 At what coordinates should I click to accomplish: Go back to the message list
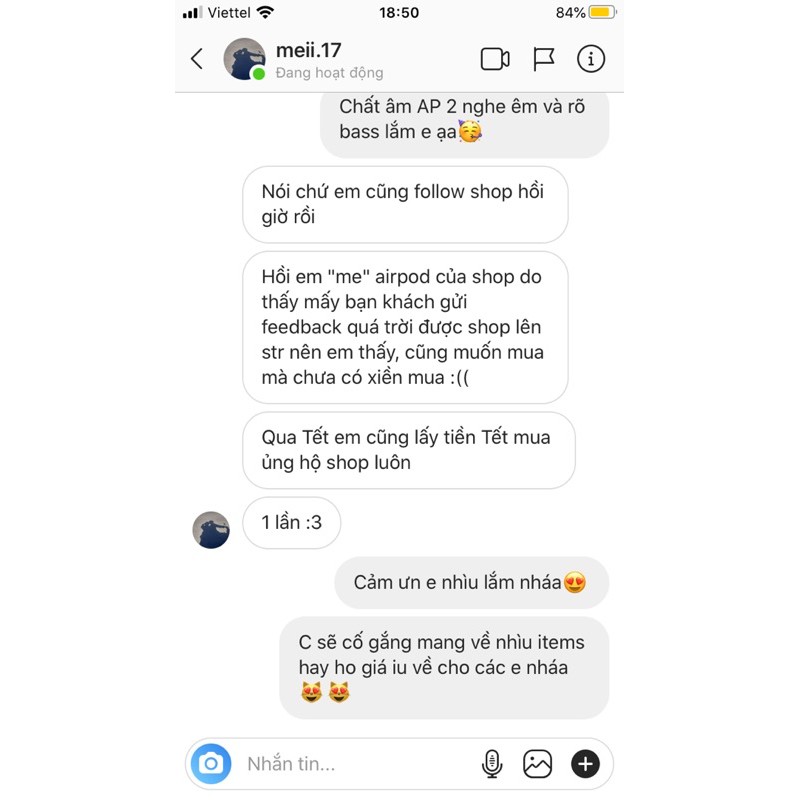[197, 59]
